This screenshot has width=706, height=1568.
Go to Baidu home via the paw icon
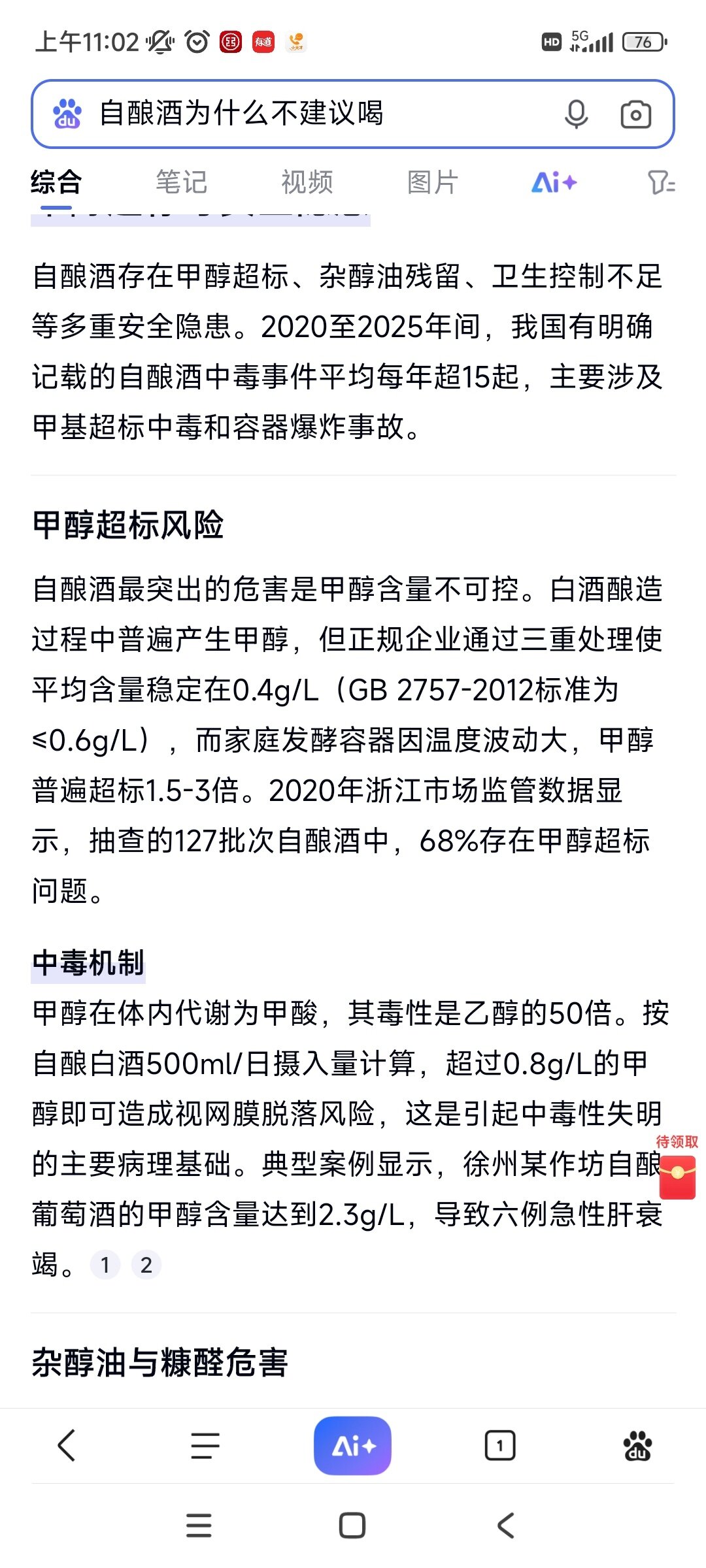637,1445
